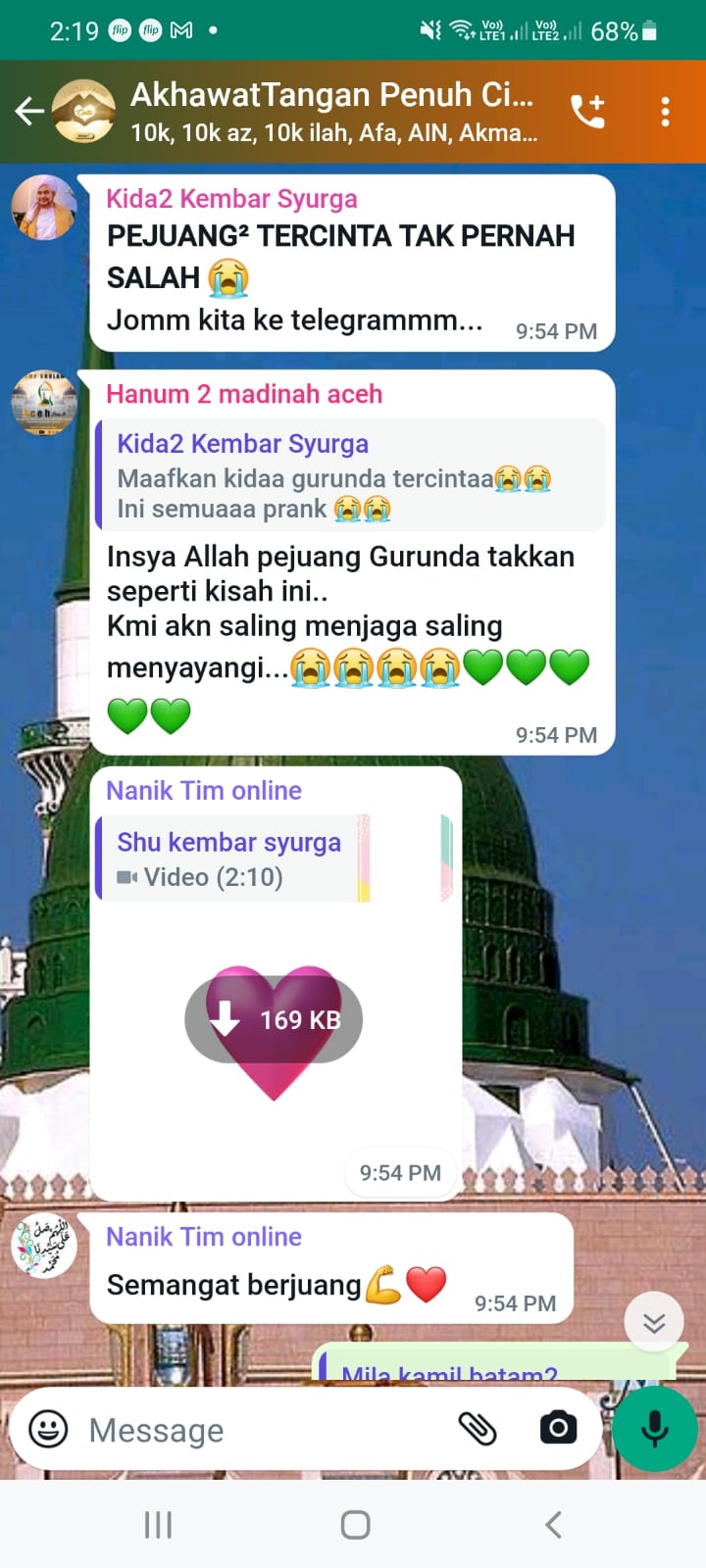
Task: Open AkhawatTangan Penuh Ci... group info
Action: (333, 112)
